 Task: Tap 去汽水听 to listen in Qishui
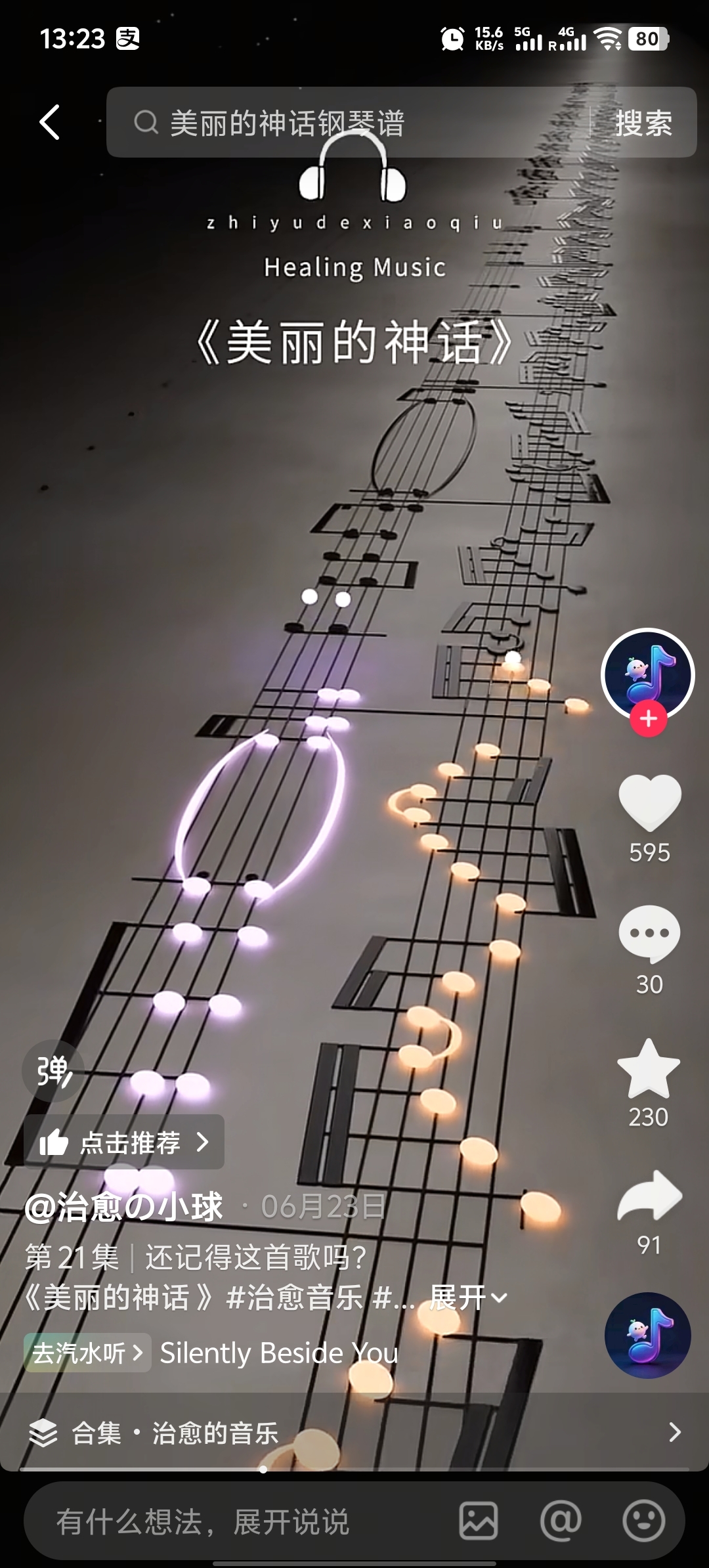pyautogui.click(x=87, y=1353)
